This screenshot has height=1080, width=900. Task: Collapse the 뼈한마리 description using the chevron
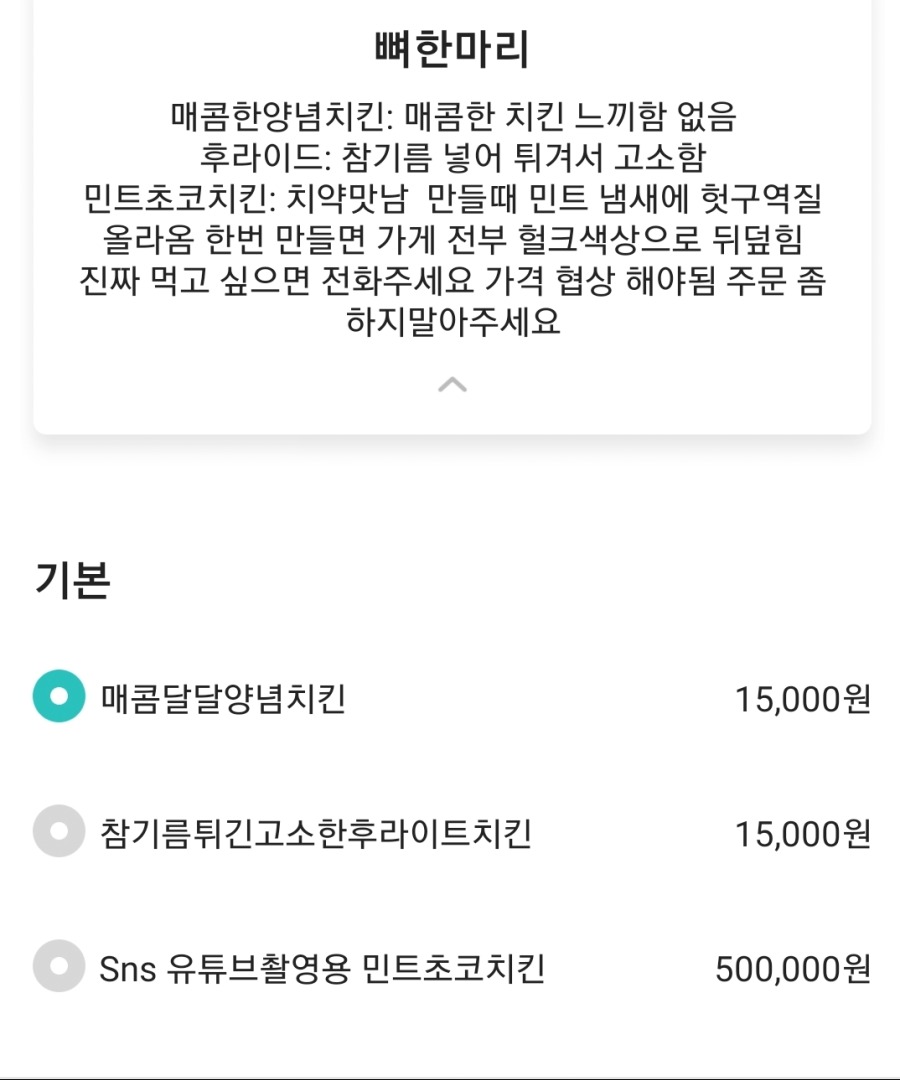click(450, 383)
